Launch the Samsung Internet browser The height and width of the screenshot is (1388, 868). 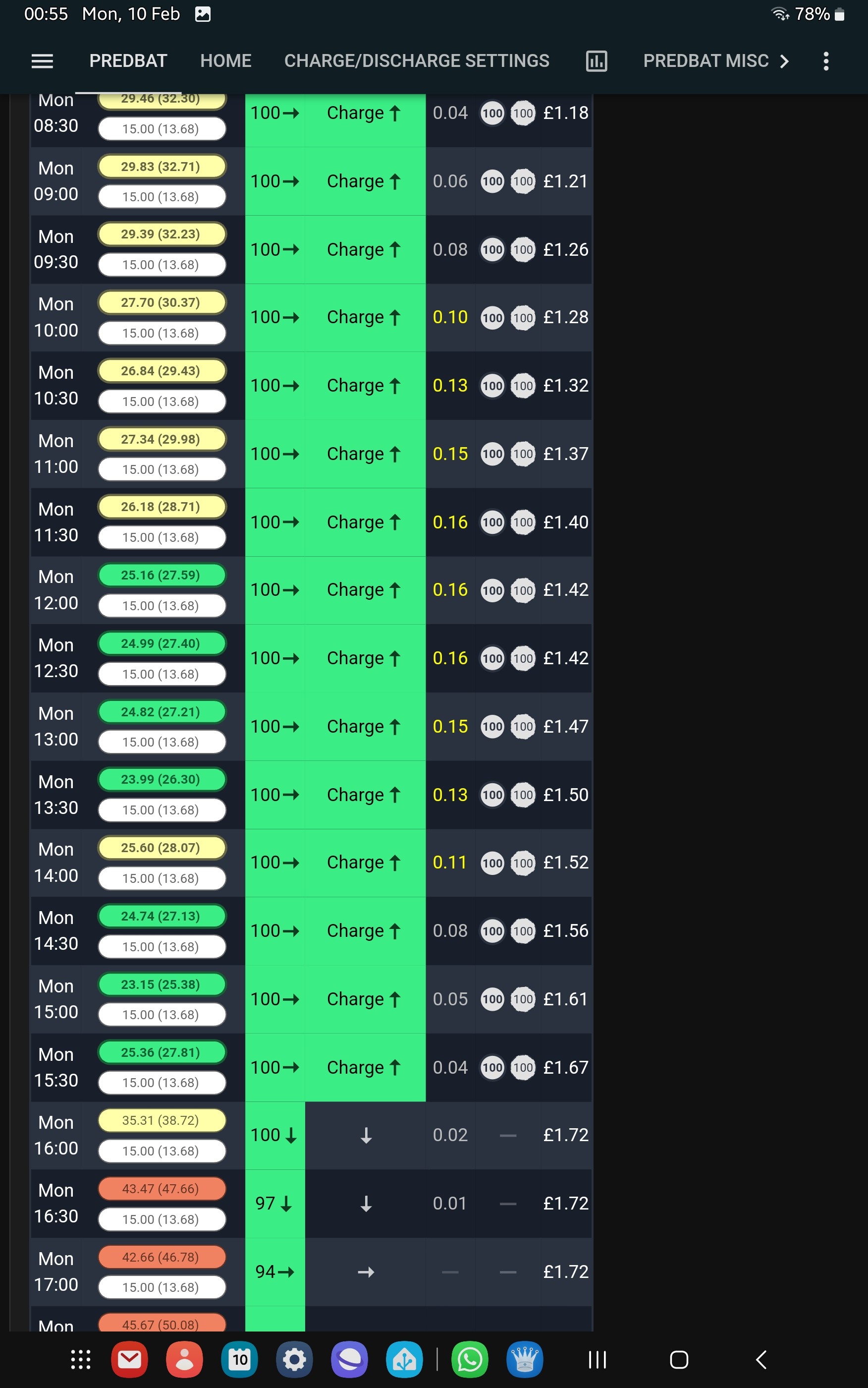(350, 1359)
